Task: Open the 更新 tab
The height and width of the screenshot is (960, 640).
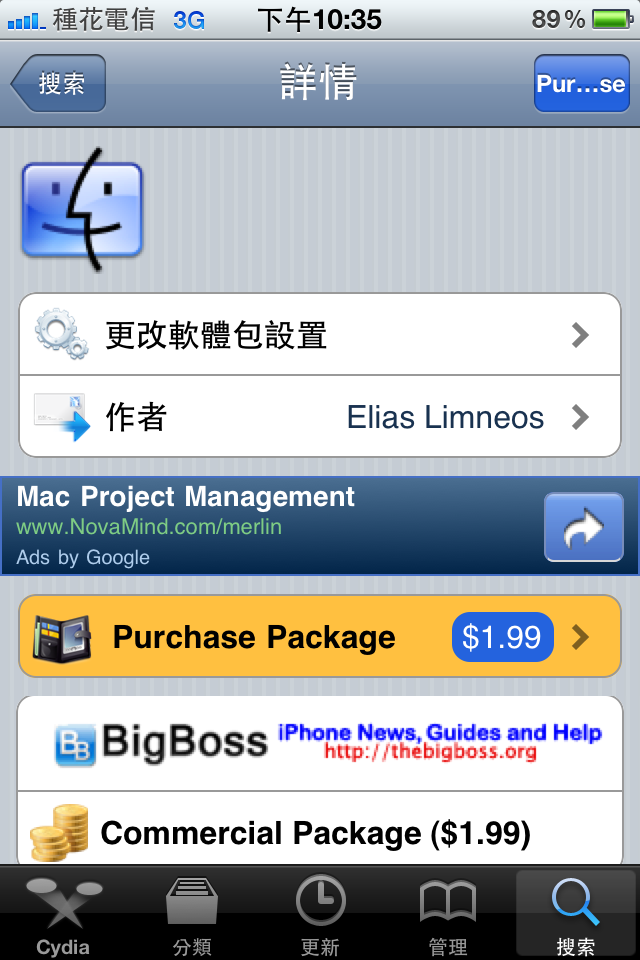Action: pos(320,914)
